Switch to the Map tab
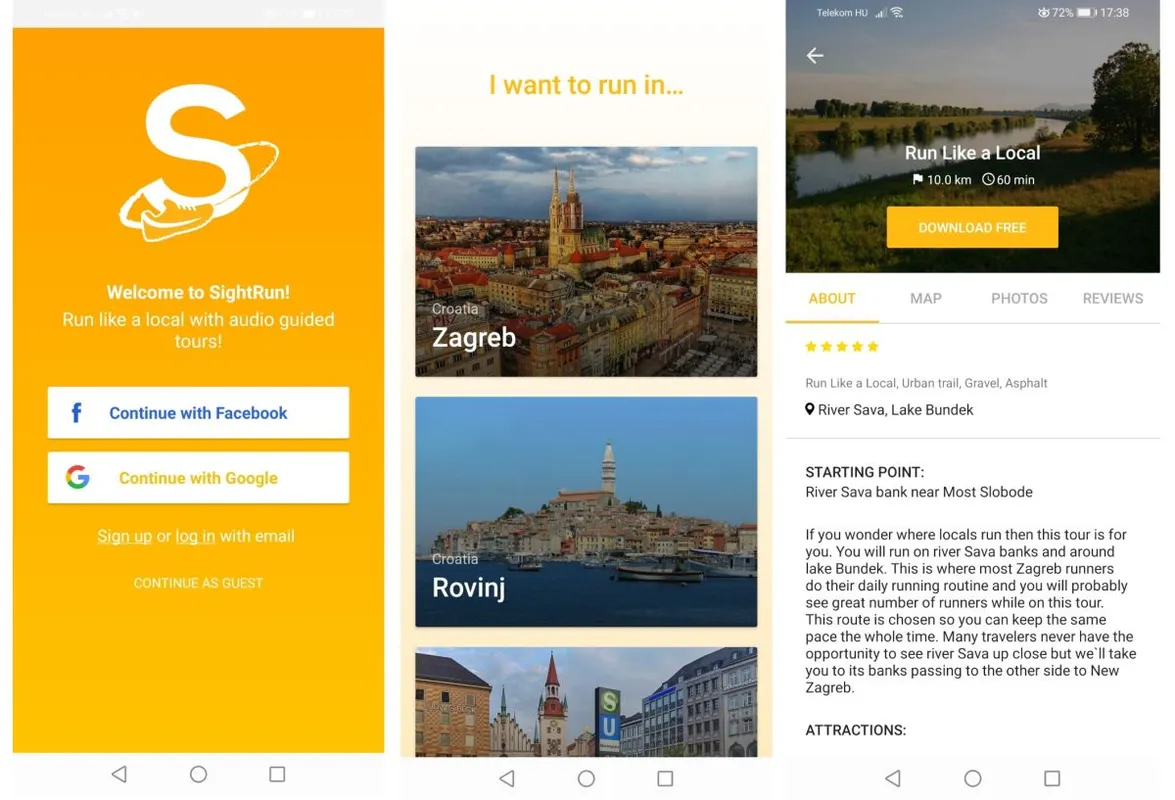Viewport: 1175px width, 800px height. point(926,299)
